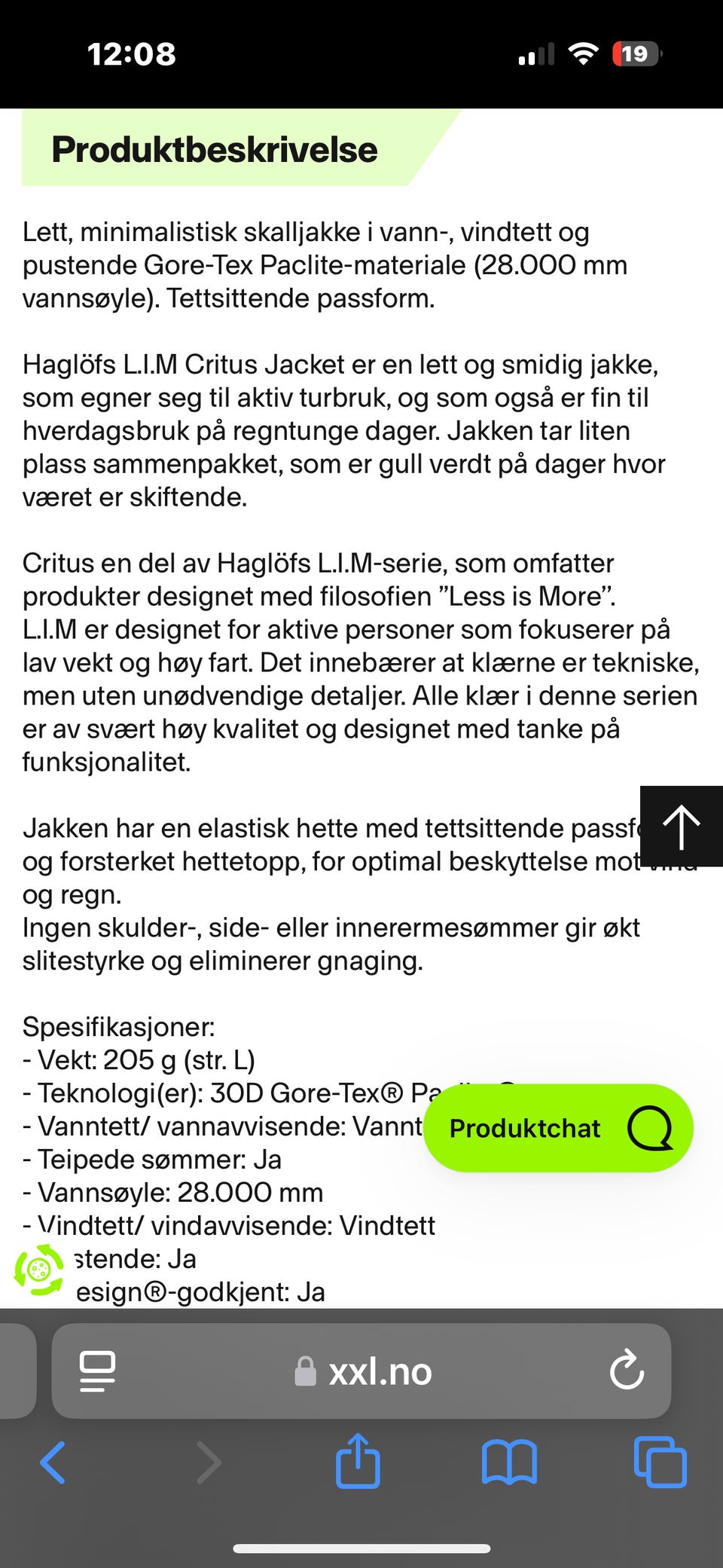723x1568 pixels.
Task: Select the Vannsøyle 28.000 mm specification line
Action: click(172, 1193)
